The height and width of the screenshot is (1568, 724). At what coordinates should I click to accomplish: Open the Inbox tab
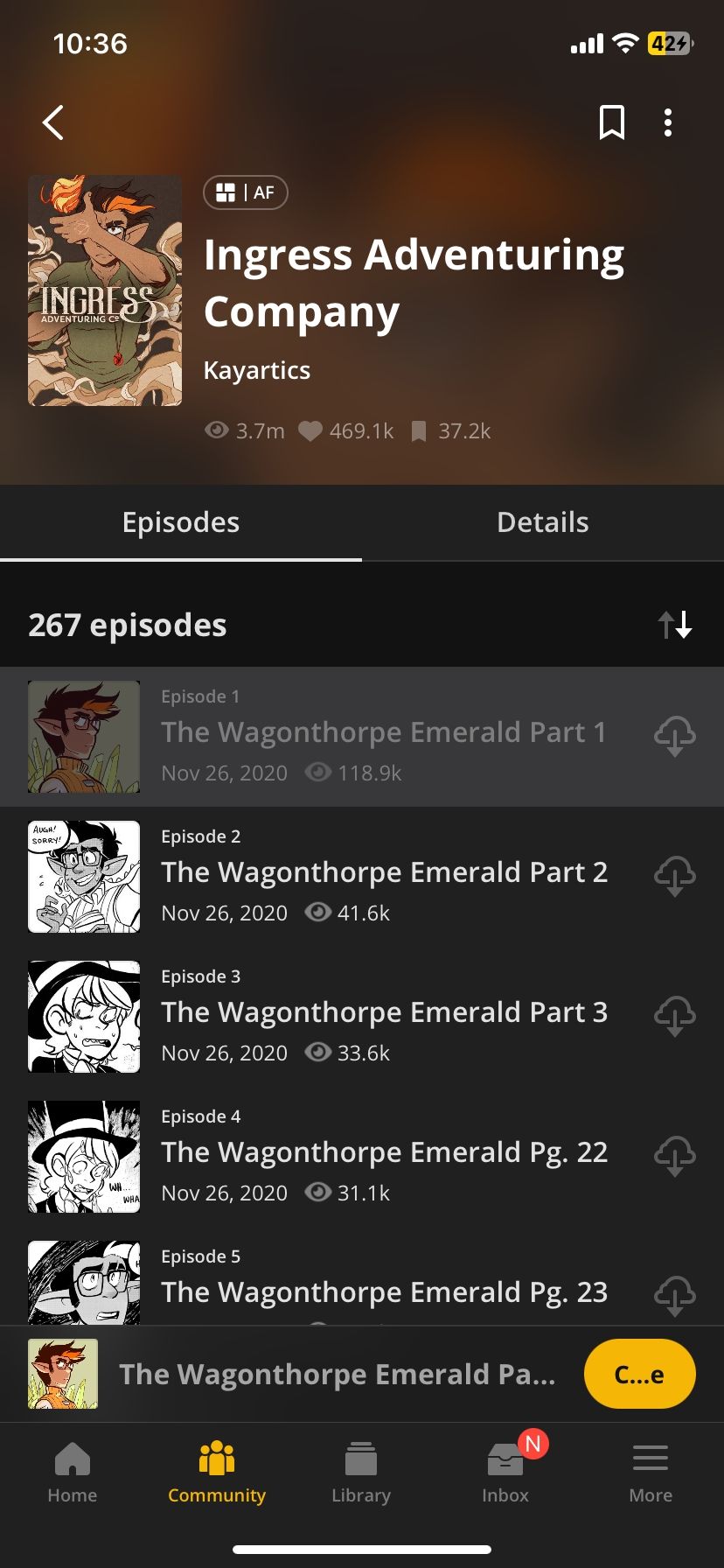click(x=505, y=1473)
